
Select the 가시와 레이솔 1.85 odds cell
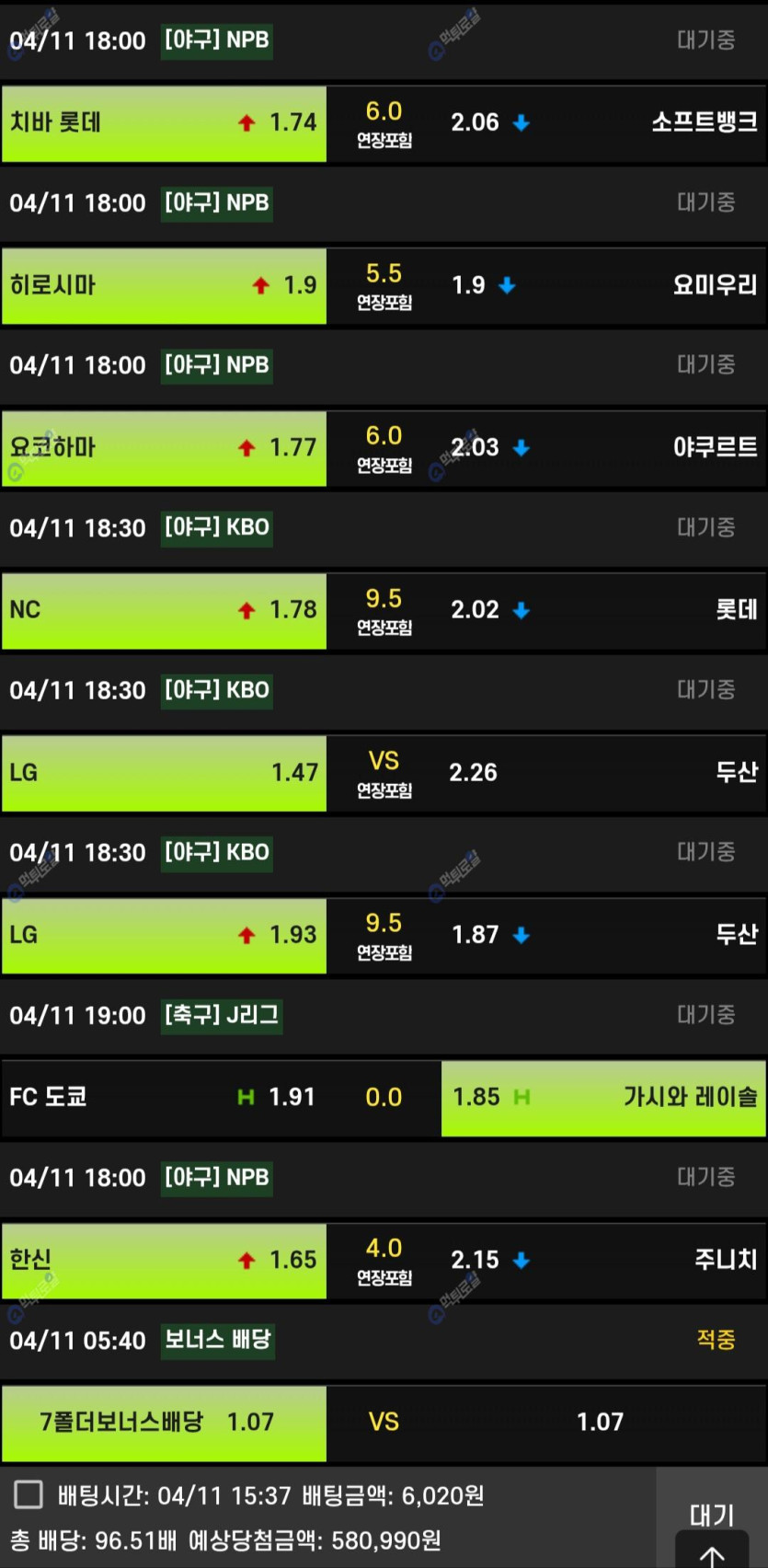(604, 1098)
